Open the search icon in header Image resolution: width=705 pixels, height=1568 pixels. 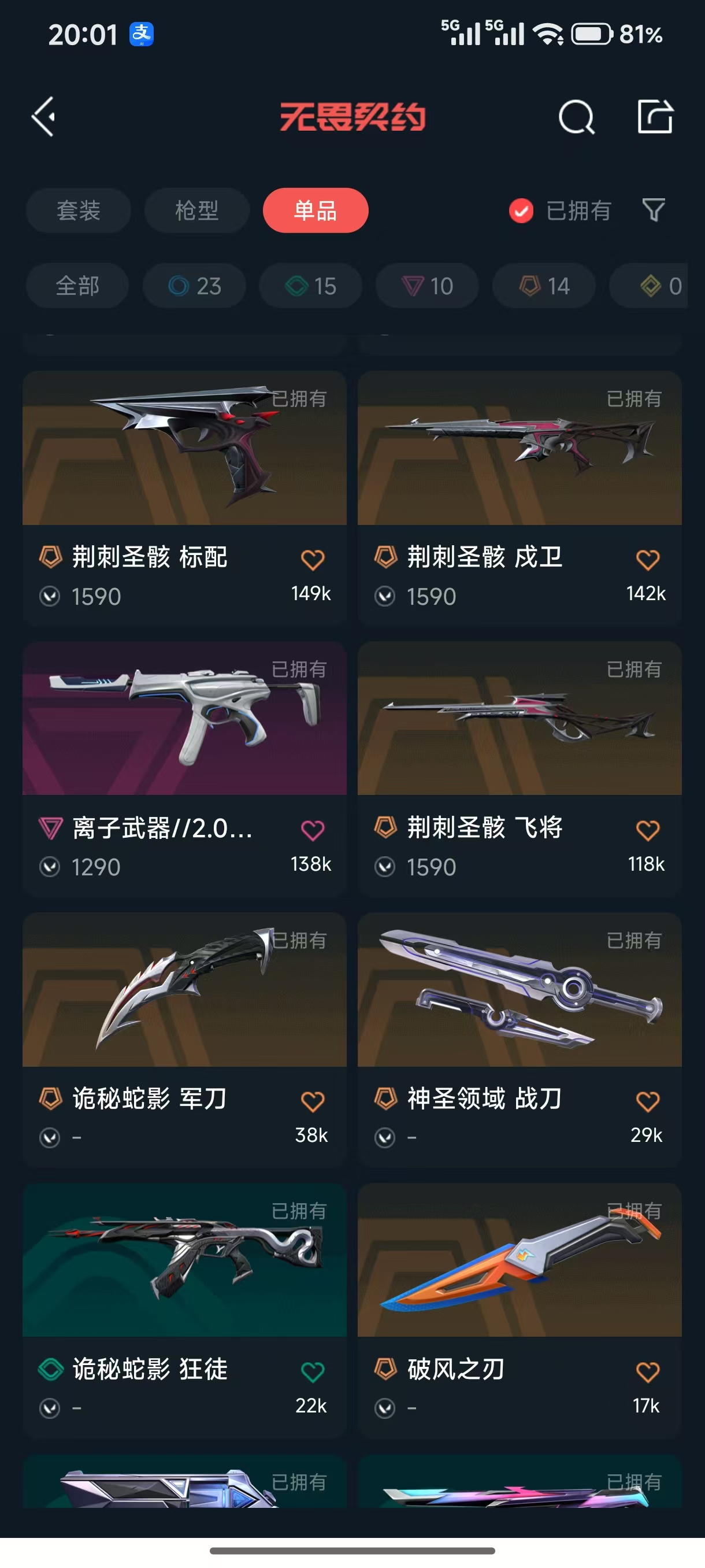[x=576, y=116]
